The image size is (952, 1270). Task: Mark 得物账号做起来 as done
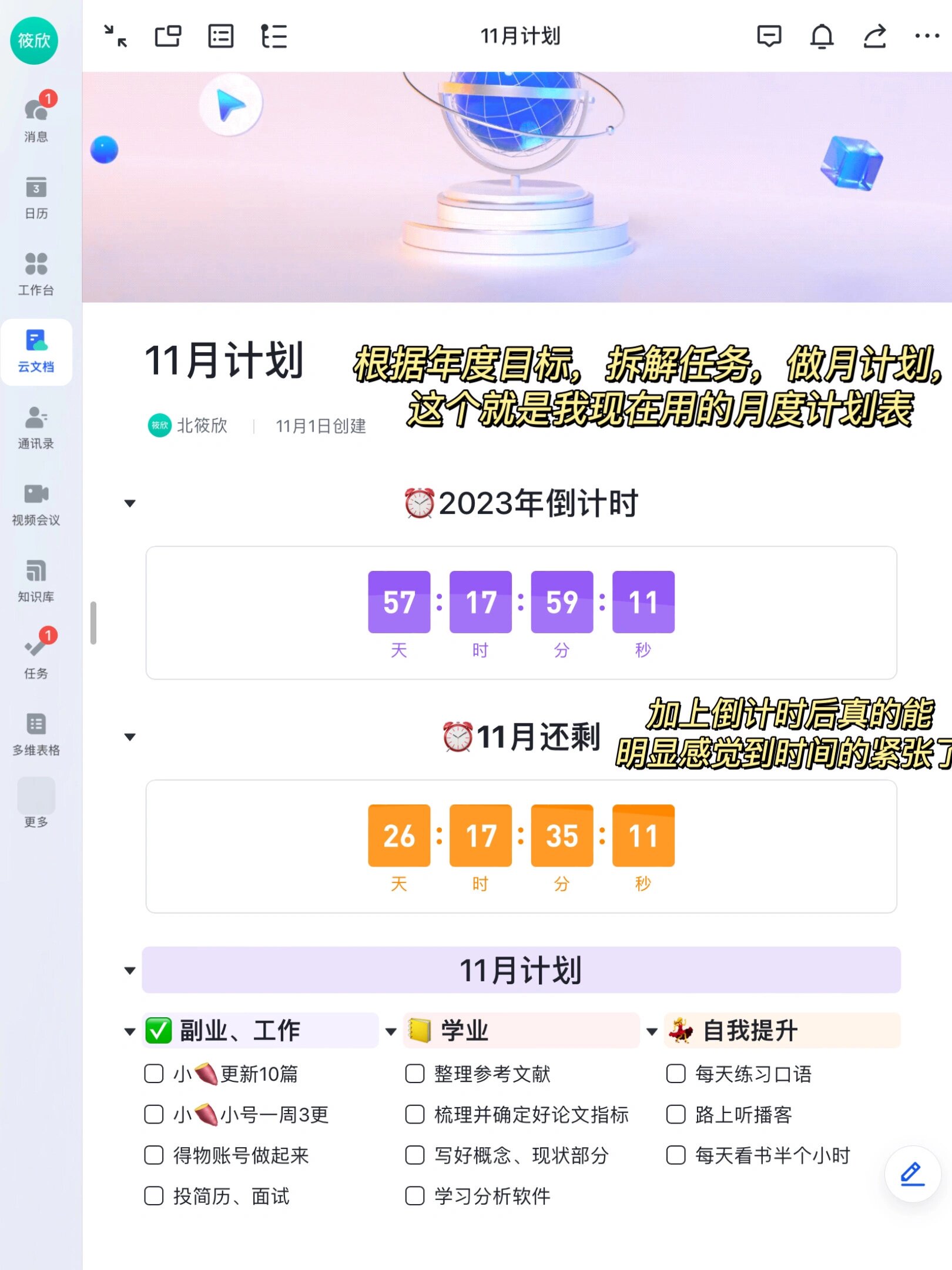coord(154,1155)
